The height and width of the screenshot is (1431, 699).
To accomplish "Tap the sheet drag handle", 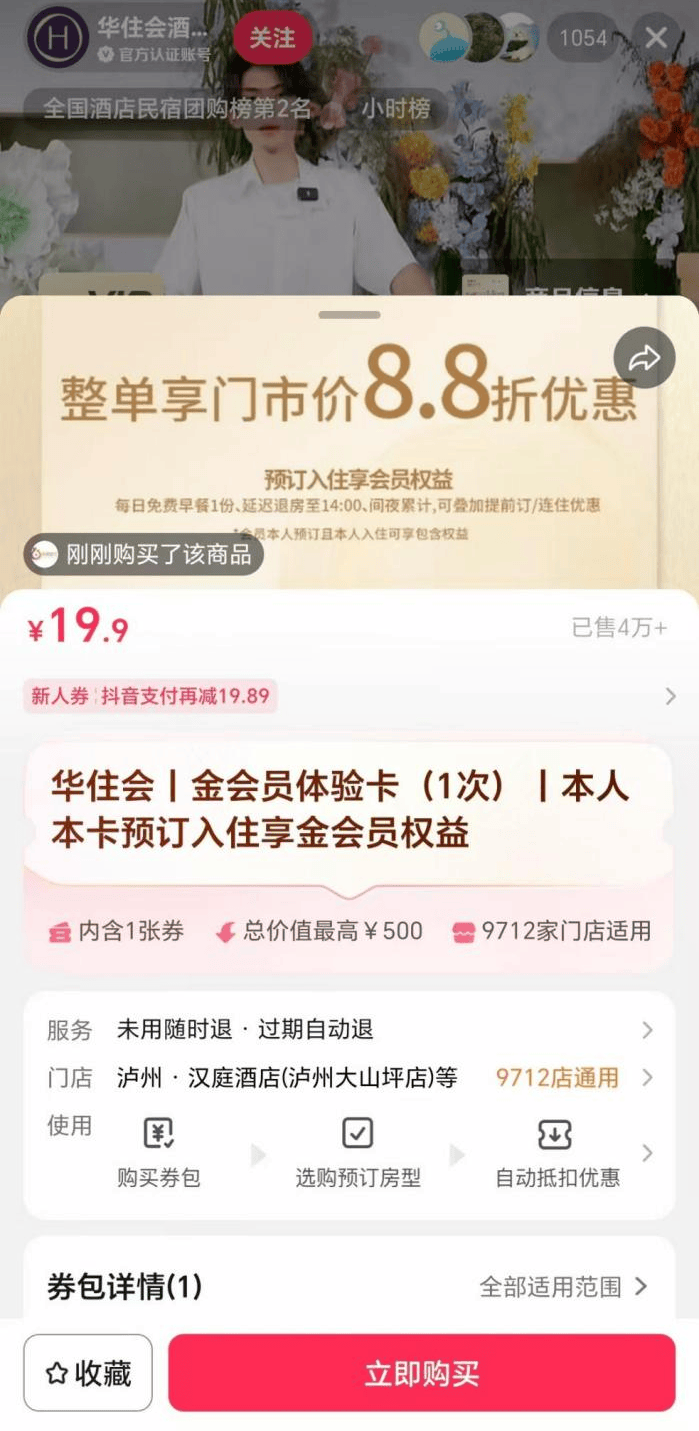I will point(349,315).
